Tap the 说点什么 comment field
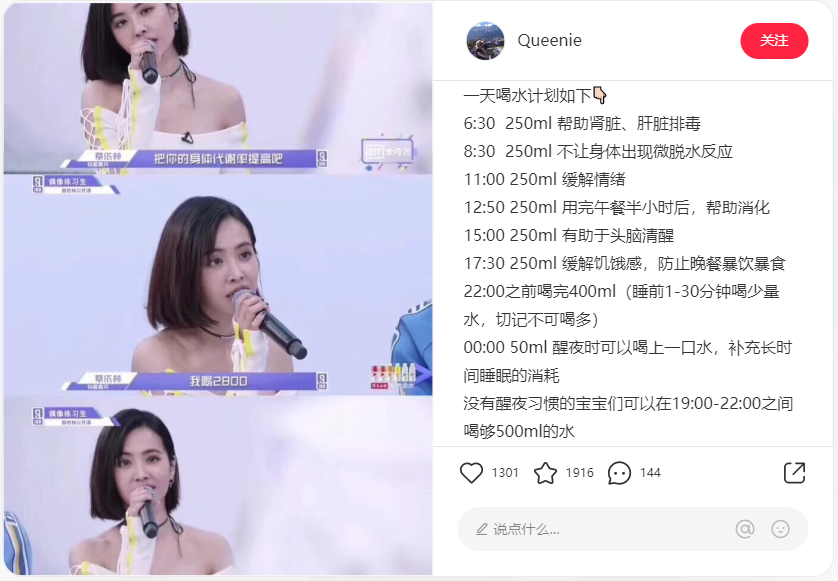838x581 pixels. click(590, 529)
